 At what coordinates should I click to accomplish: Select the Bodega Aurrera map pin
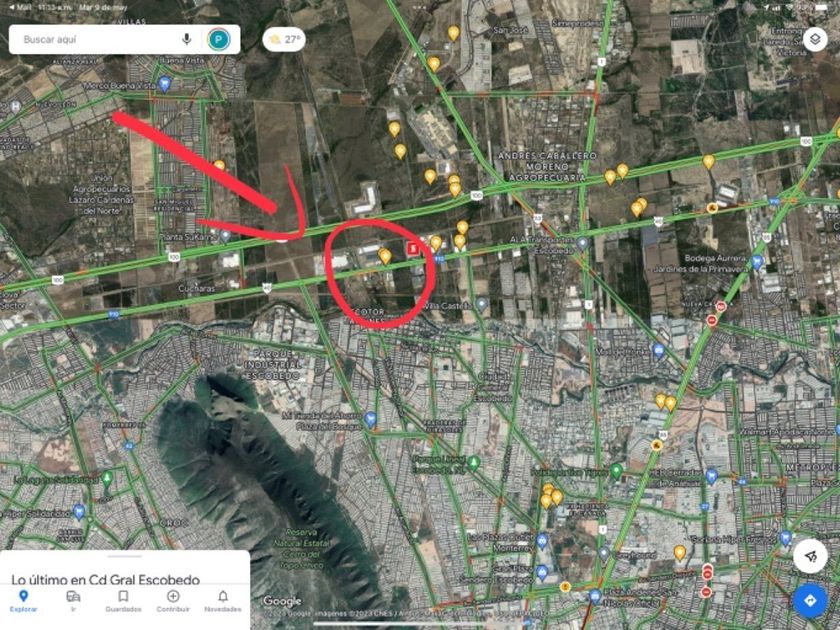(x=757, y=262)
